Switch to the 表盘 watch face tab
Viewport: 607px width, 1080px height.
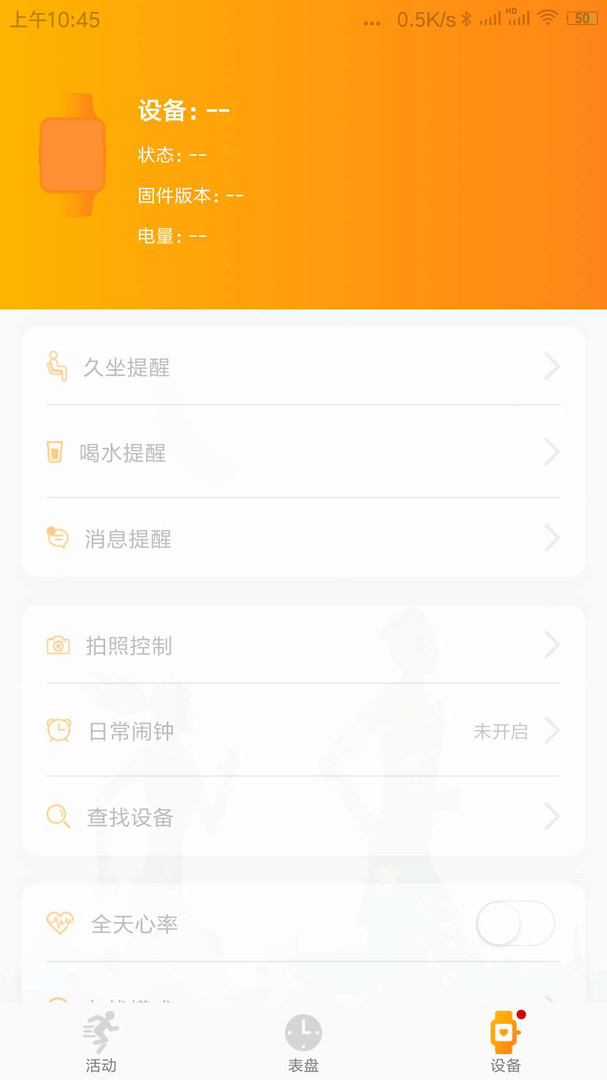303,1042
